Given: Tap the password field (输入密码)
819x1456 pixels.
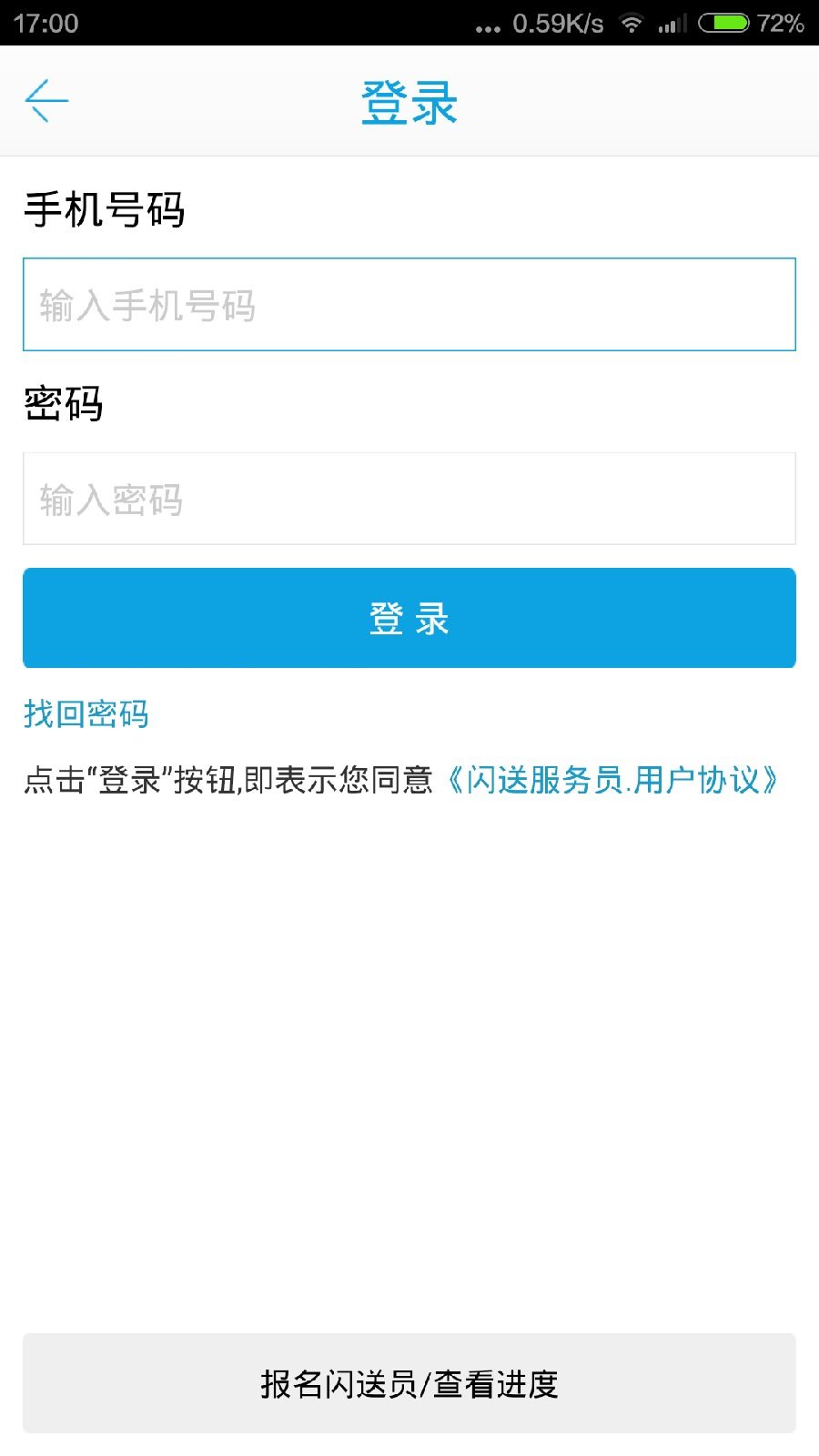Looking at the screenshot, I should tap(409, 499).
